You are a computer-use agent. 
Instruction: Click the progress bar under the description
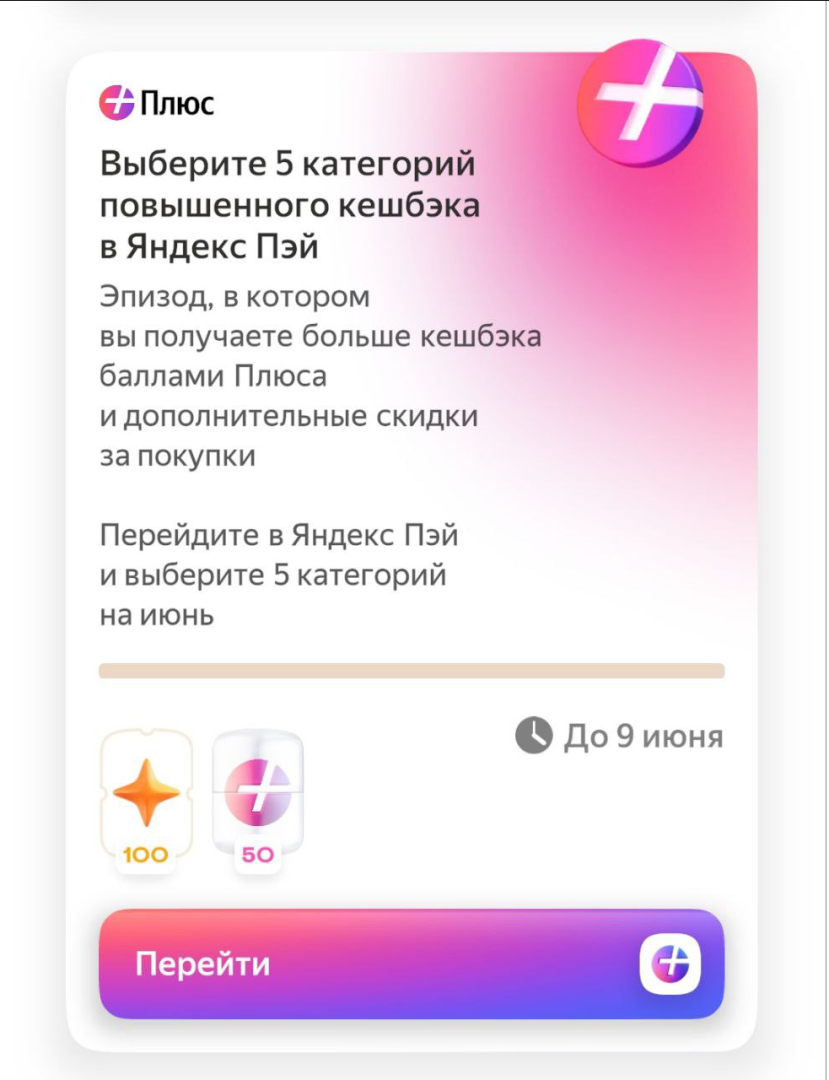pyautogui.click(x=415, y=666)
